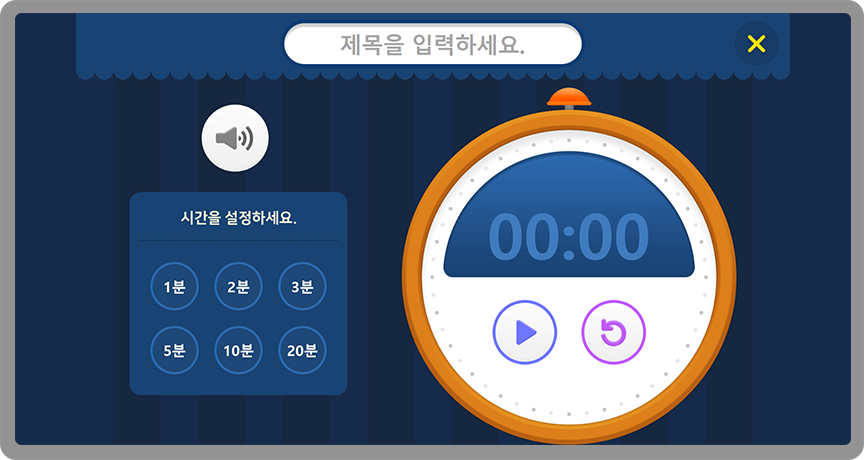Set timer to 1분
The width and height of the screenshot is (864, 460).
175,287
